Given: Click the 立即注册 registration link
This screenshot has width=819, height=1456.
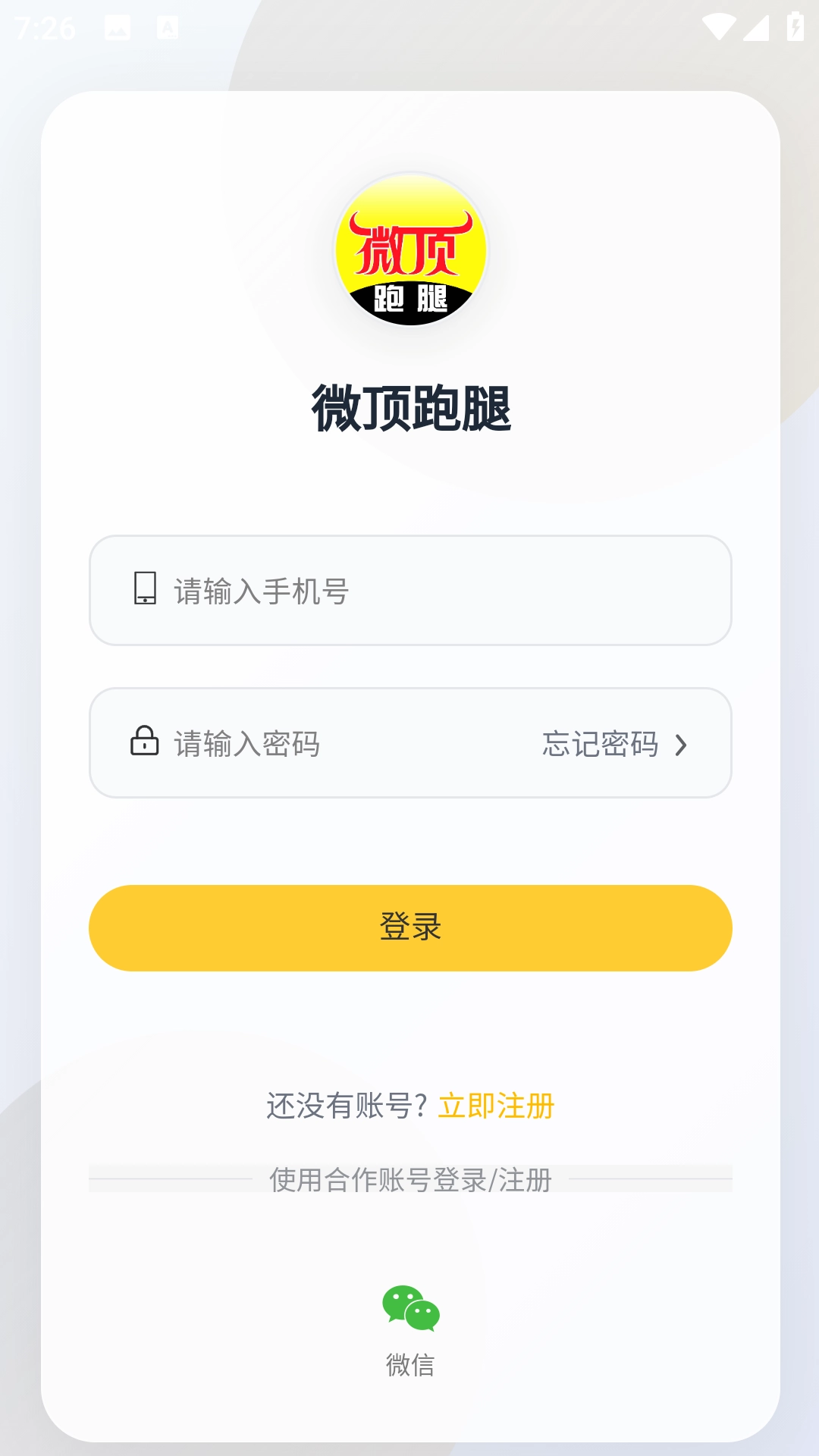Looking at the screenshot, I should click(497, 1106).
